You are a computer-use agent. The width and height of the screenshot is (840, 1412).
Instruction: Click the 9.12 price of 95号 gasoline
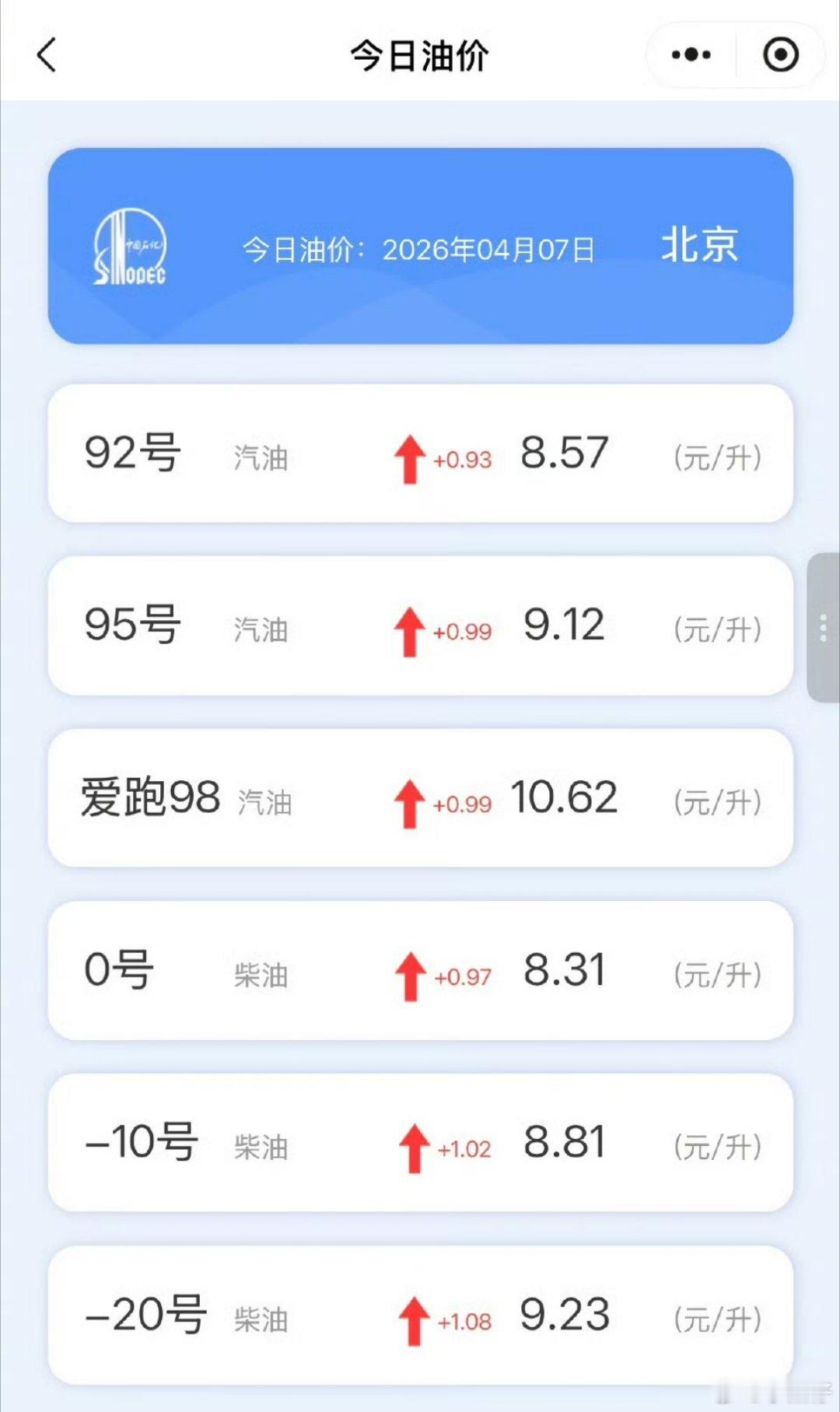tap(565, 625)
